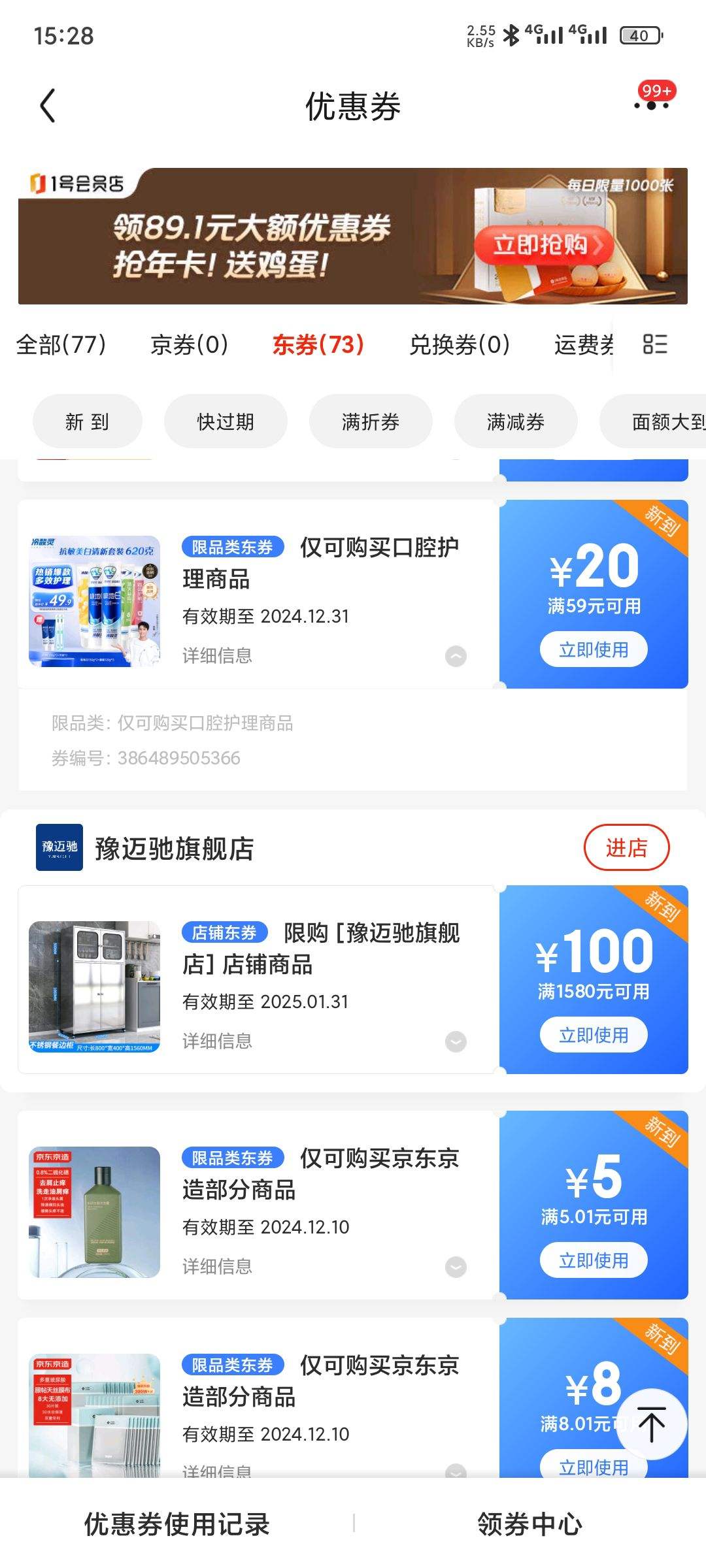Expand details of the ¥5 京东京造 coupon
Screen dimensions: 706x1568
point(456,1266)
